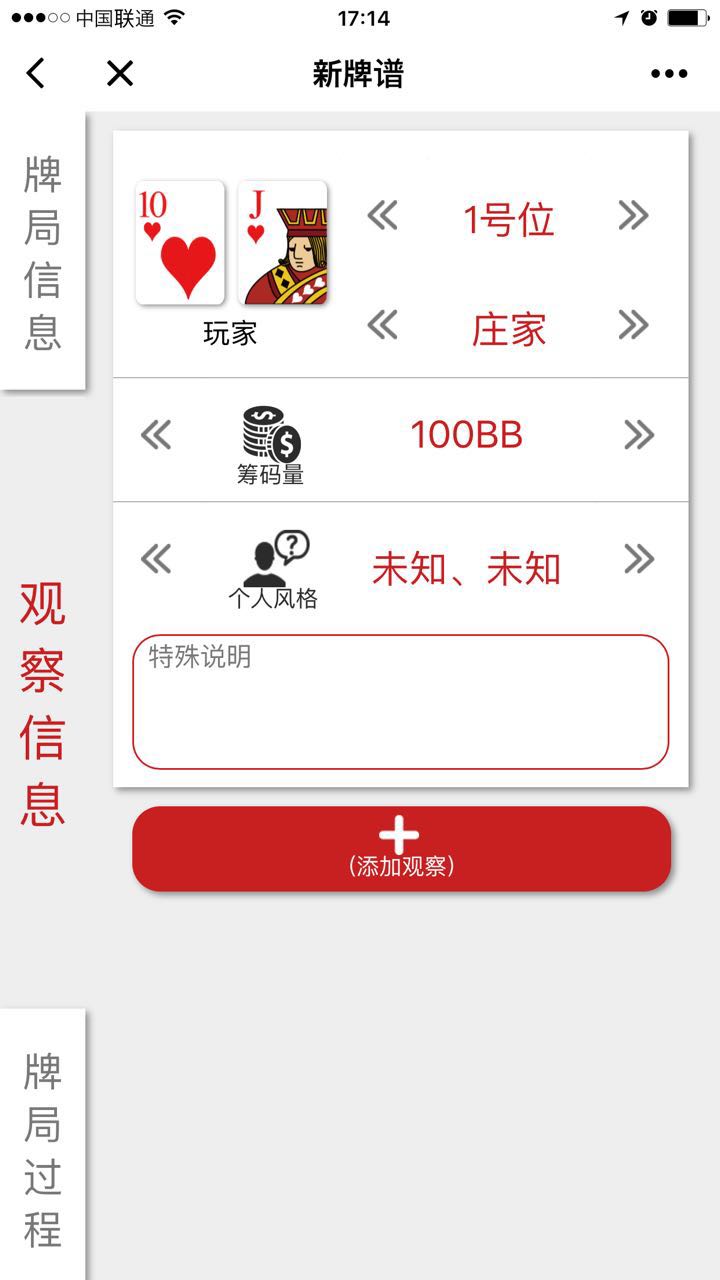Choose the next 个人风格 option
720x1280 pixels.
coord(639,559)
